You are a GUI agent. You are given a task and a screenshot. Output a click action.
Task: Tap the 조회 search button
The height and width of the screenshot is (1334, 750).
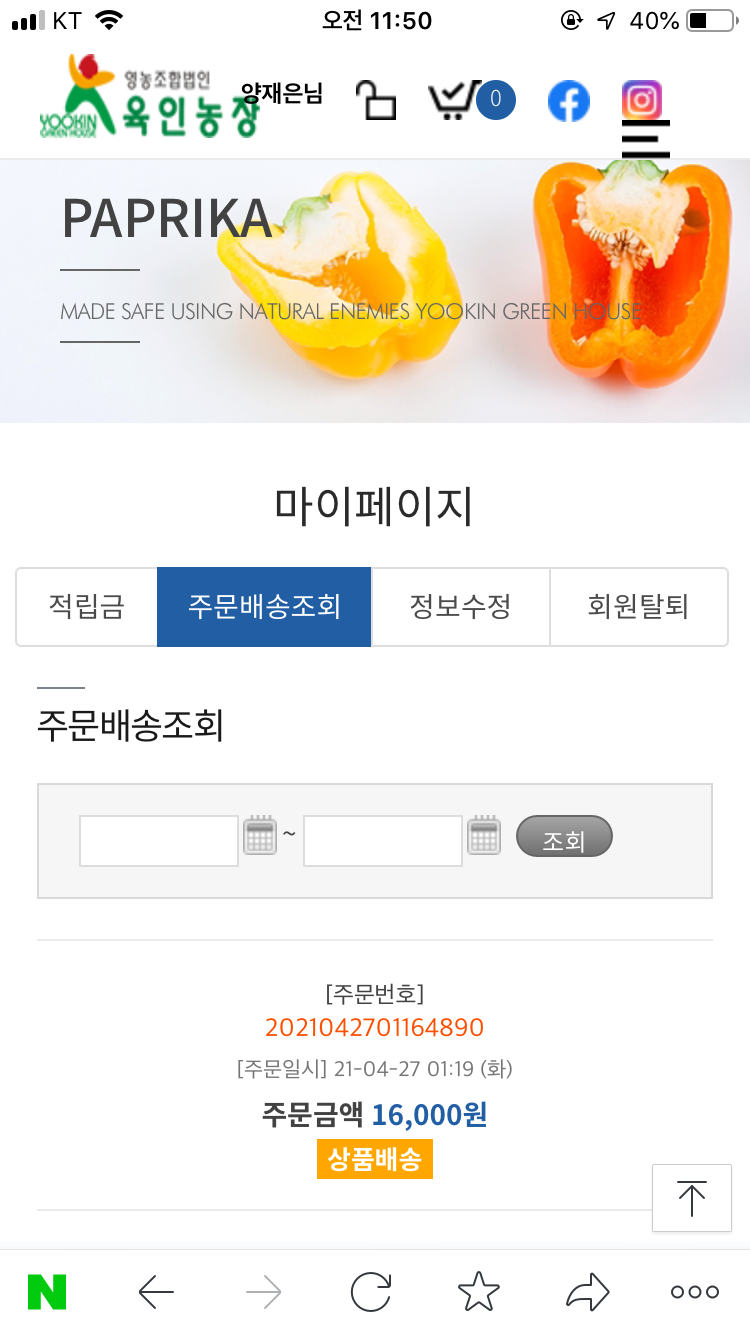564,838
